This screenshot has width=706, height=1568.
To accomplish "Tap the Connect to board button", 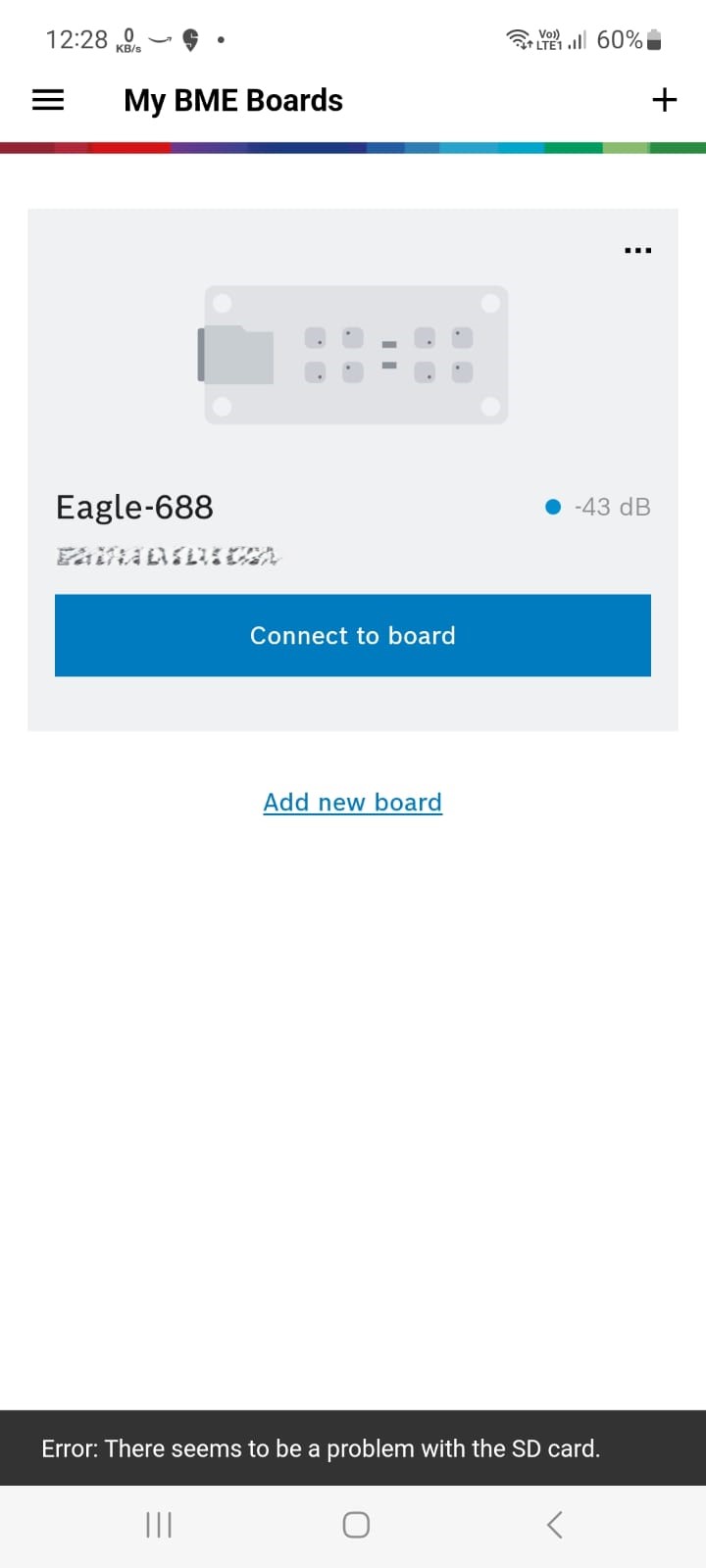I will point(353,635).
